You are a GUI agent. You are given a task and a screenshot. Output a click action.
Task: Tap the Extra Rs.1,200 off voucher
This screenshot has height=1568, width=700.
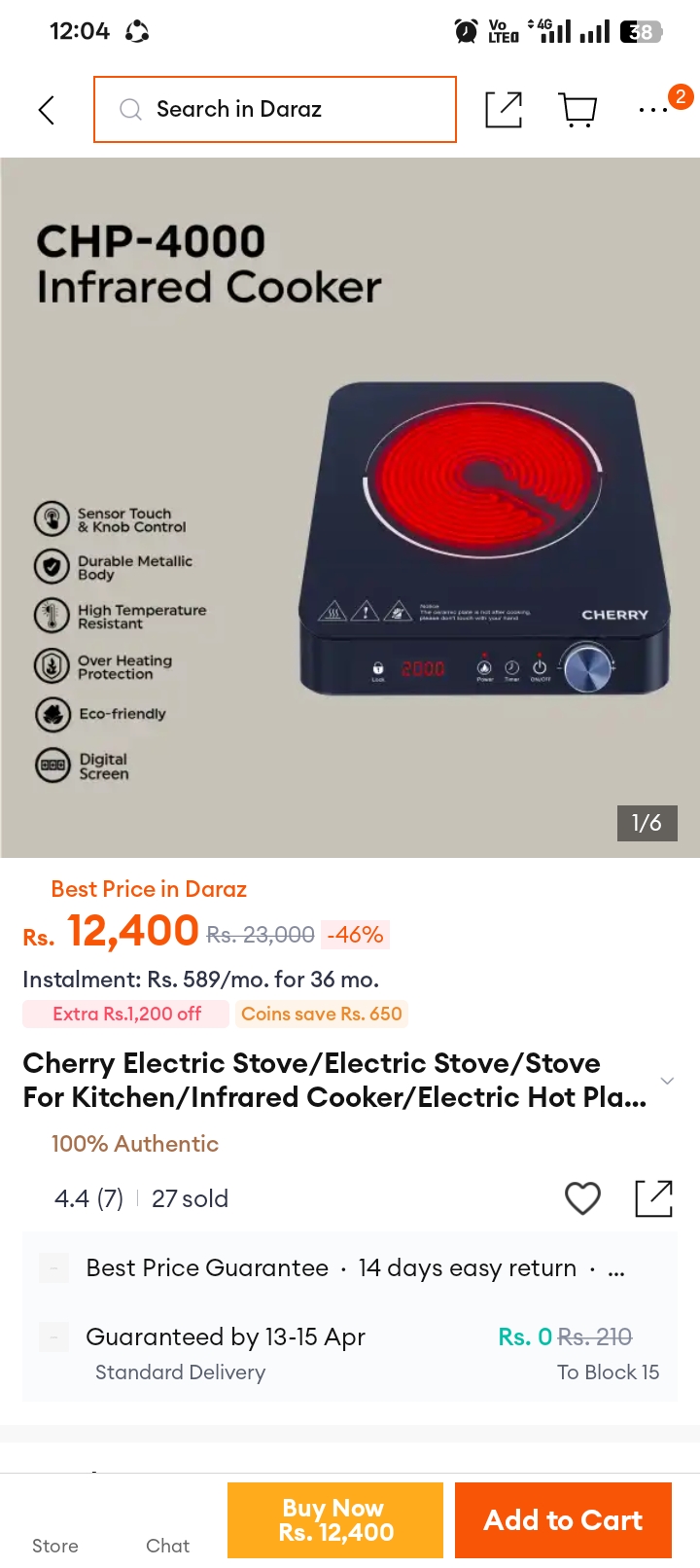point(126,1014)
